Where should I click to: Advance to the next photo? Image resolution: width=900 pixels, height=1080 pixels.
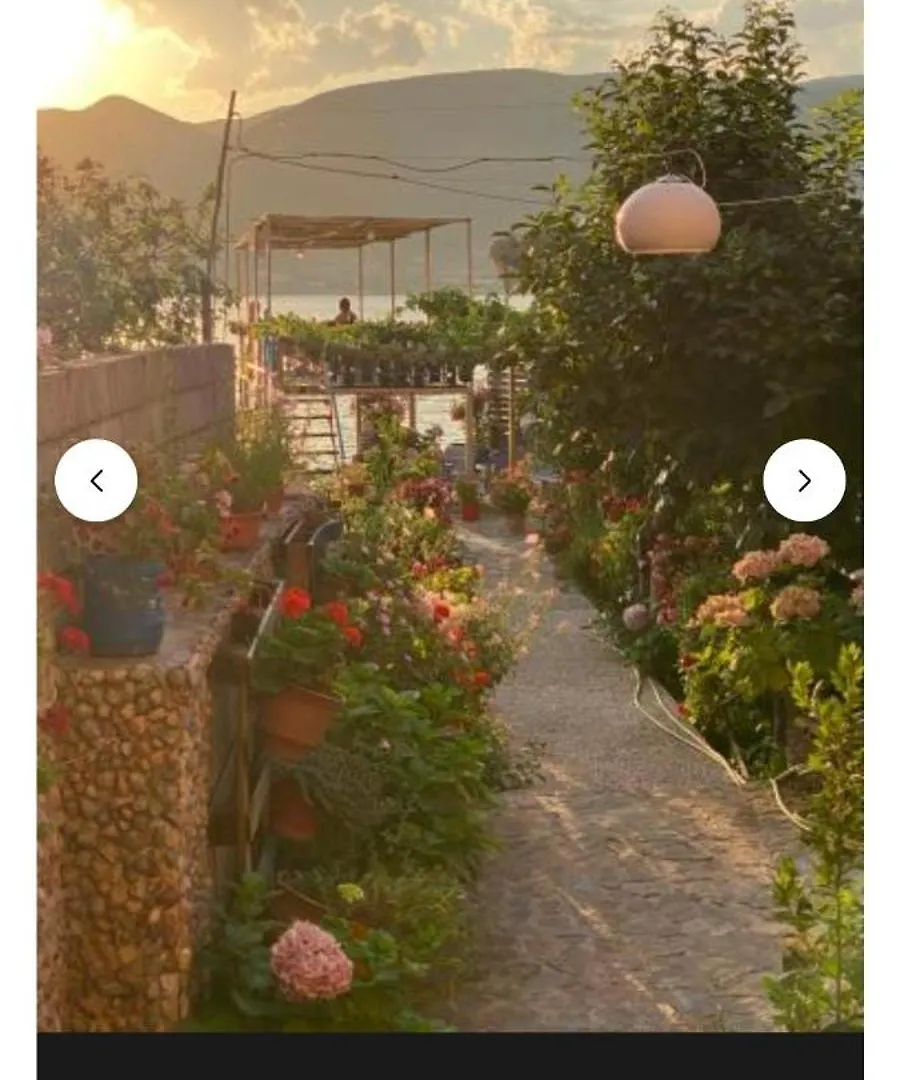(804, 481)
